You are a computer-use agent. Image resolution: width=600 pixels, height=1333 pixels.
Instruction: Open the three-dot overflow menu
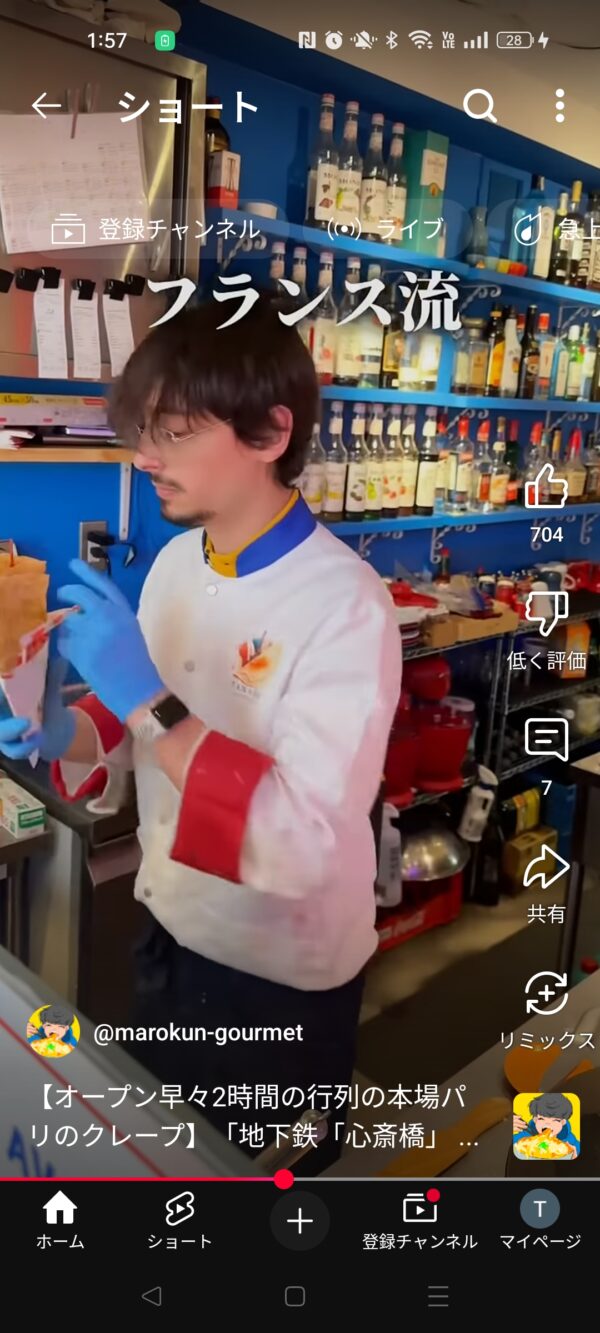[x=559, y=106]
